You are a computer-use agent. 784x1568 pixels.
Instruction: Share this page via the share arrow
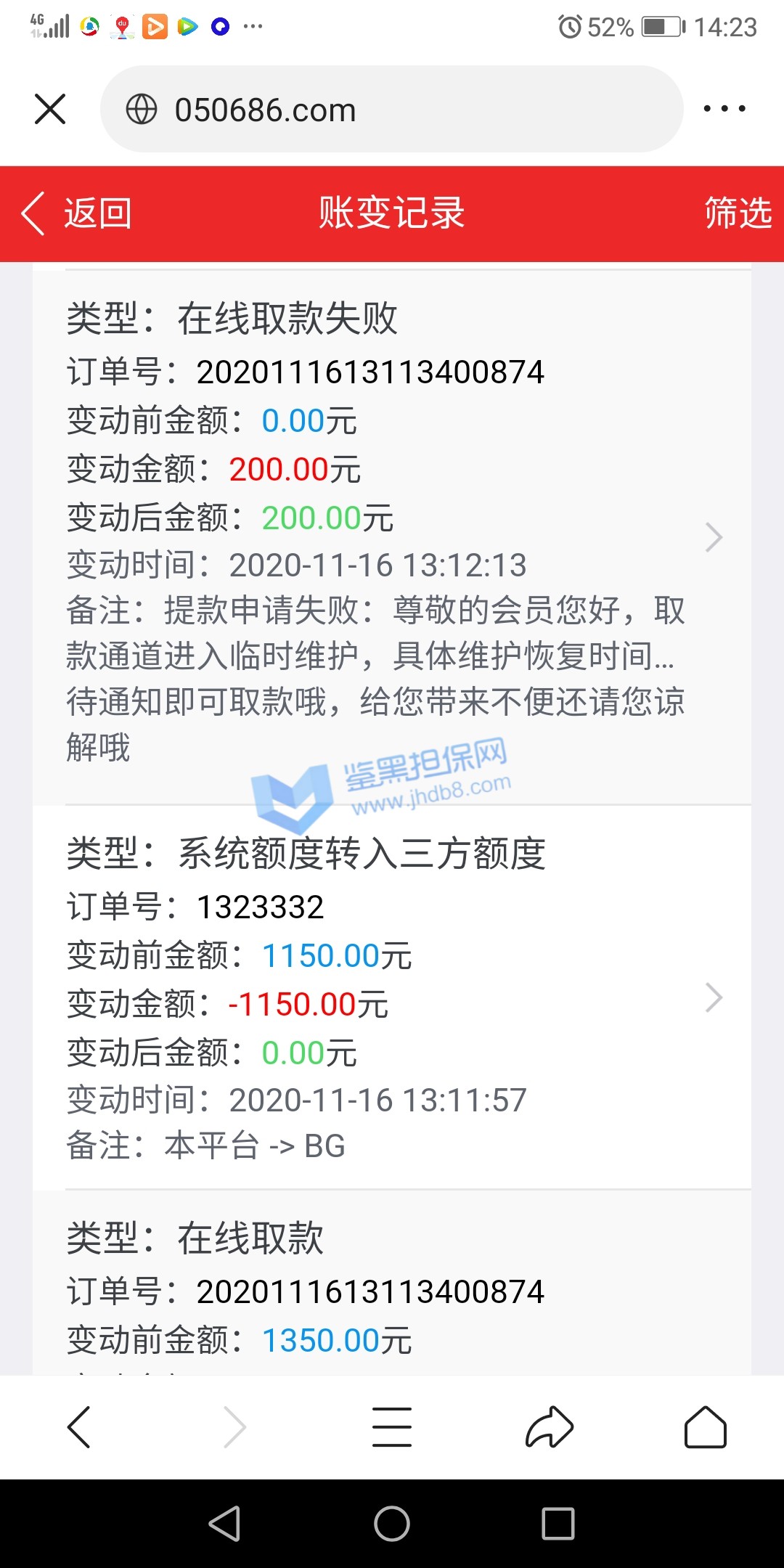point(550,1427)
